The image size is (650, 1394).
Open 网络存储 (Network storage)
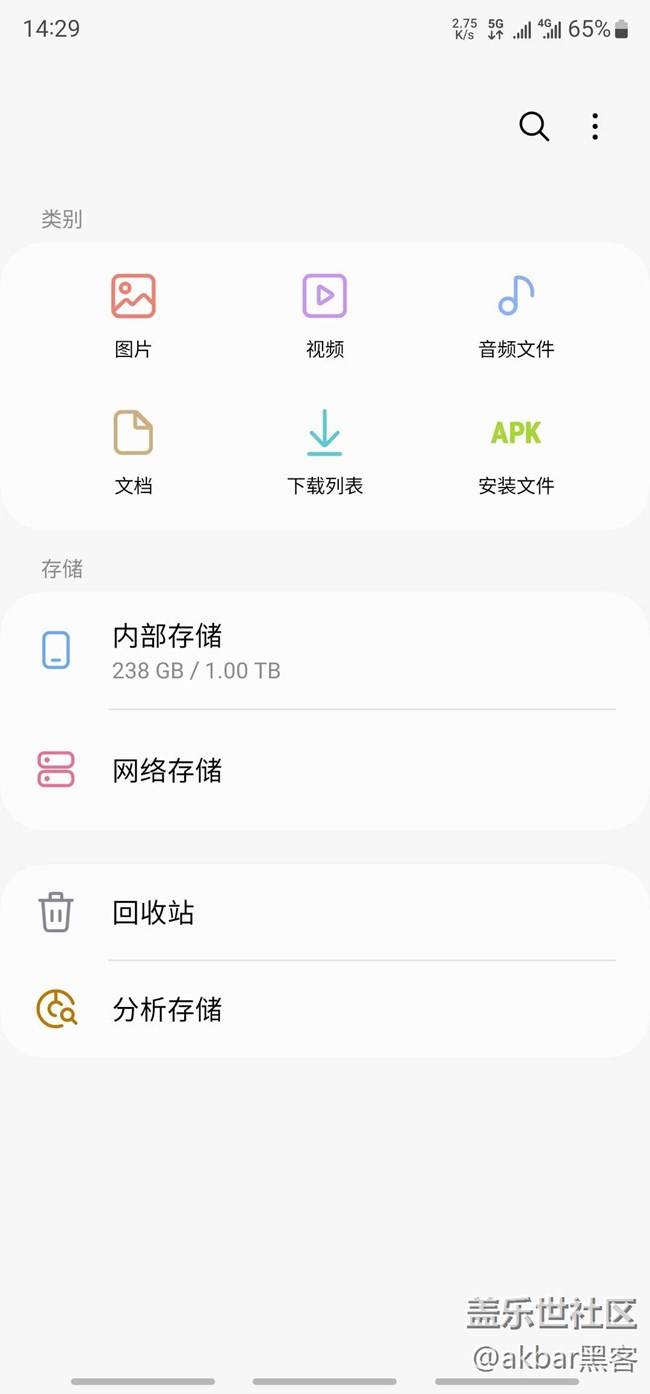tap(325, 770)
